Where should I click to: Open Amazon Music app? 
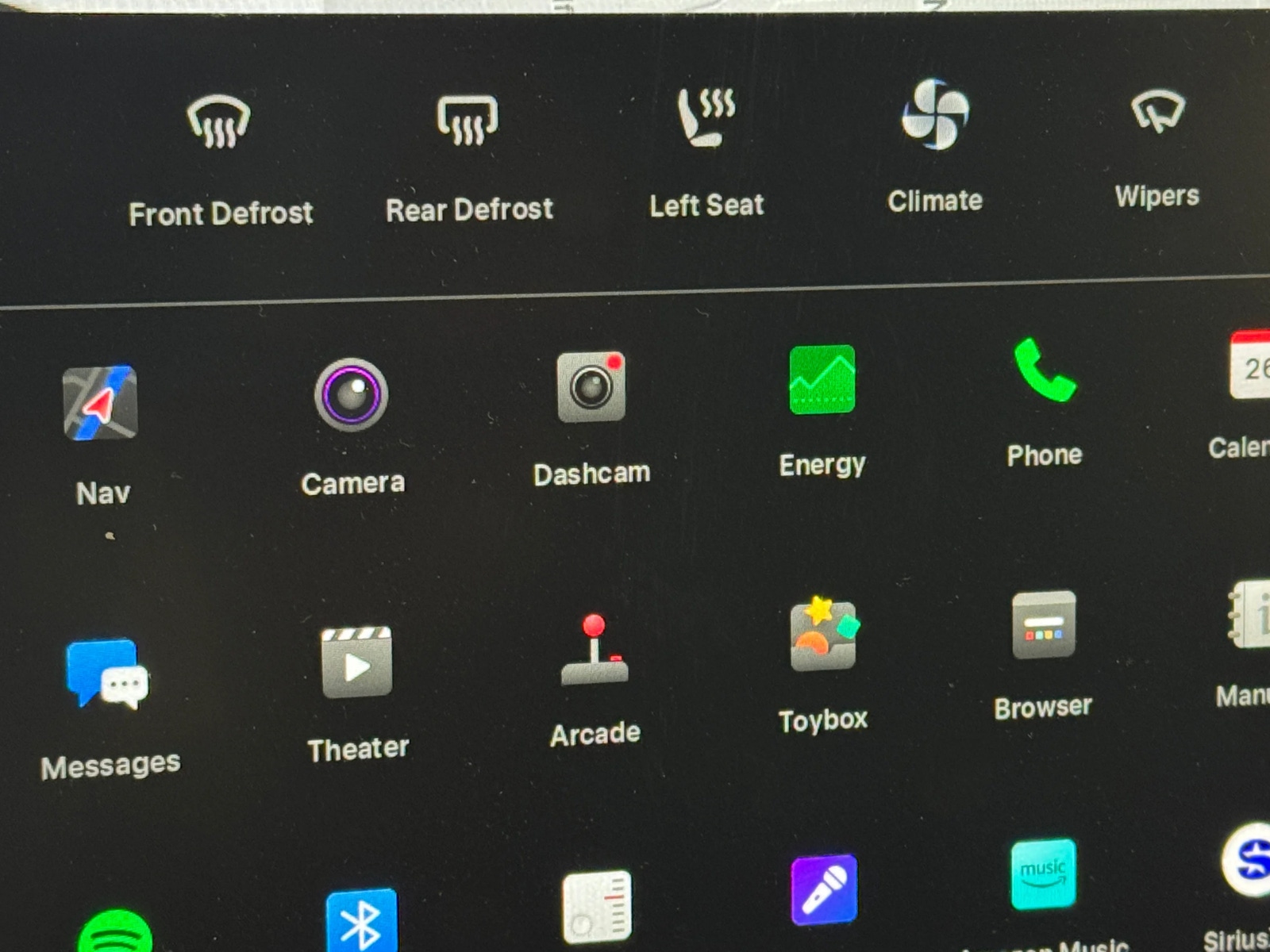[1043, 874]
